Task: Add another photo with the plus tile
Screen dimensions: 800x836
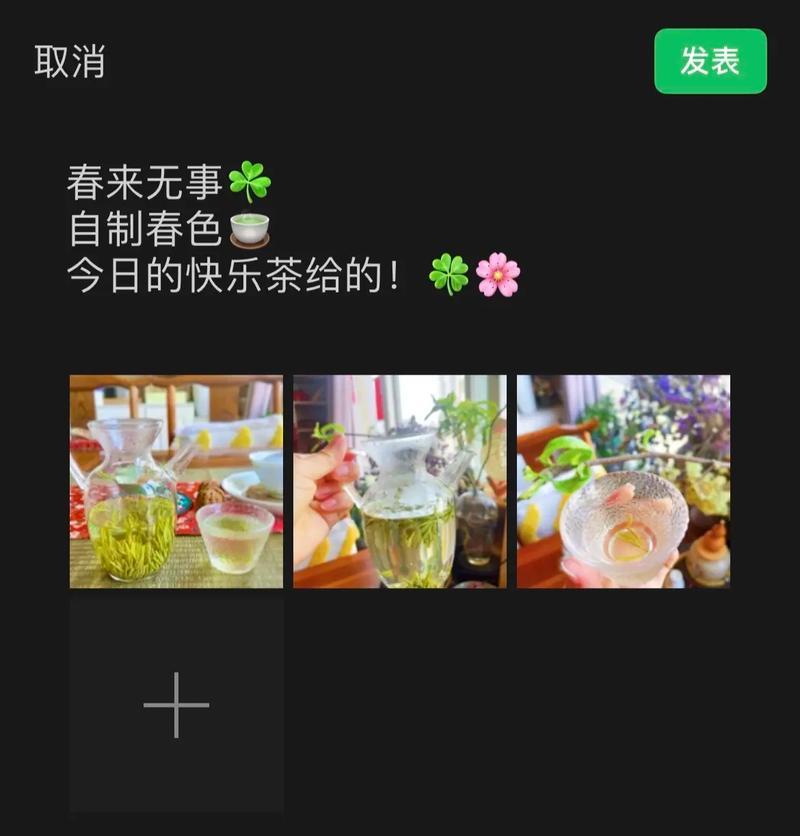Action: 176,705
